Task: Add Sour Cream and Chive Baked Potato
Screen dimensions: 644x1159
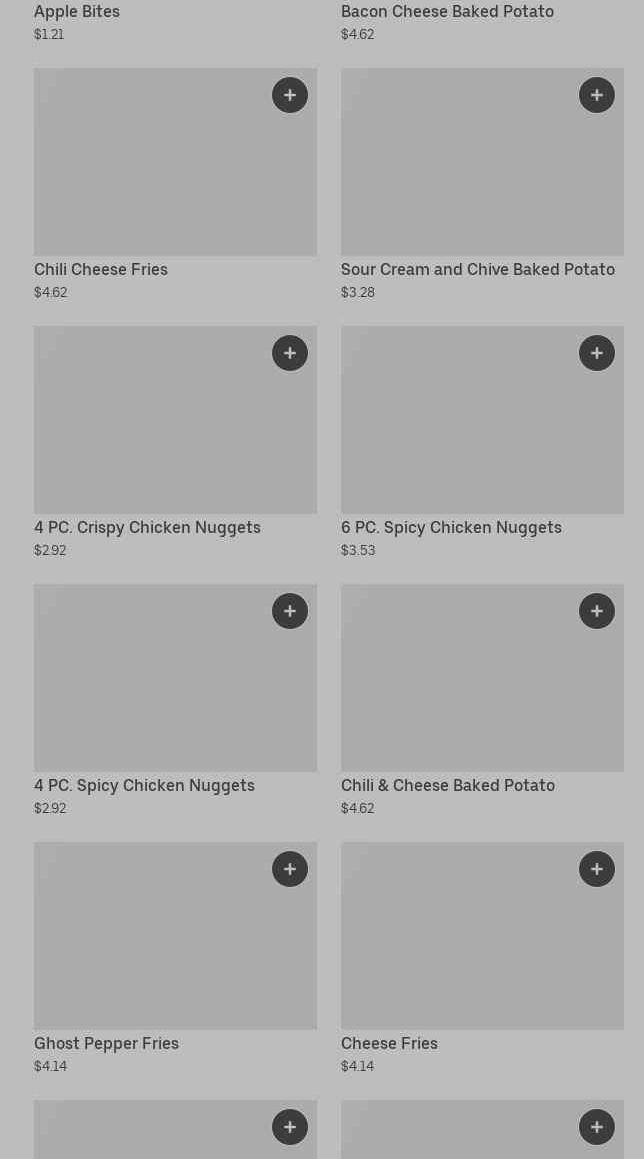Action: [x=597, y=95]
